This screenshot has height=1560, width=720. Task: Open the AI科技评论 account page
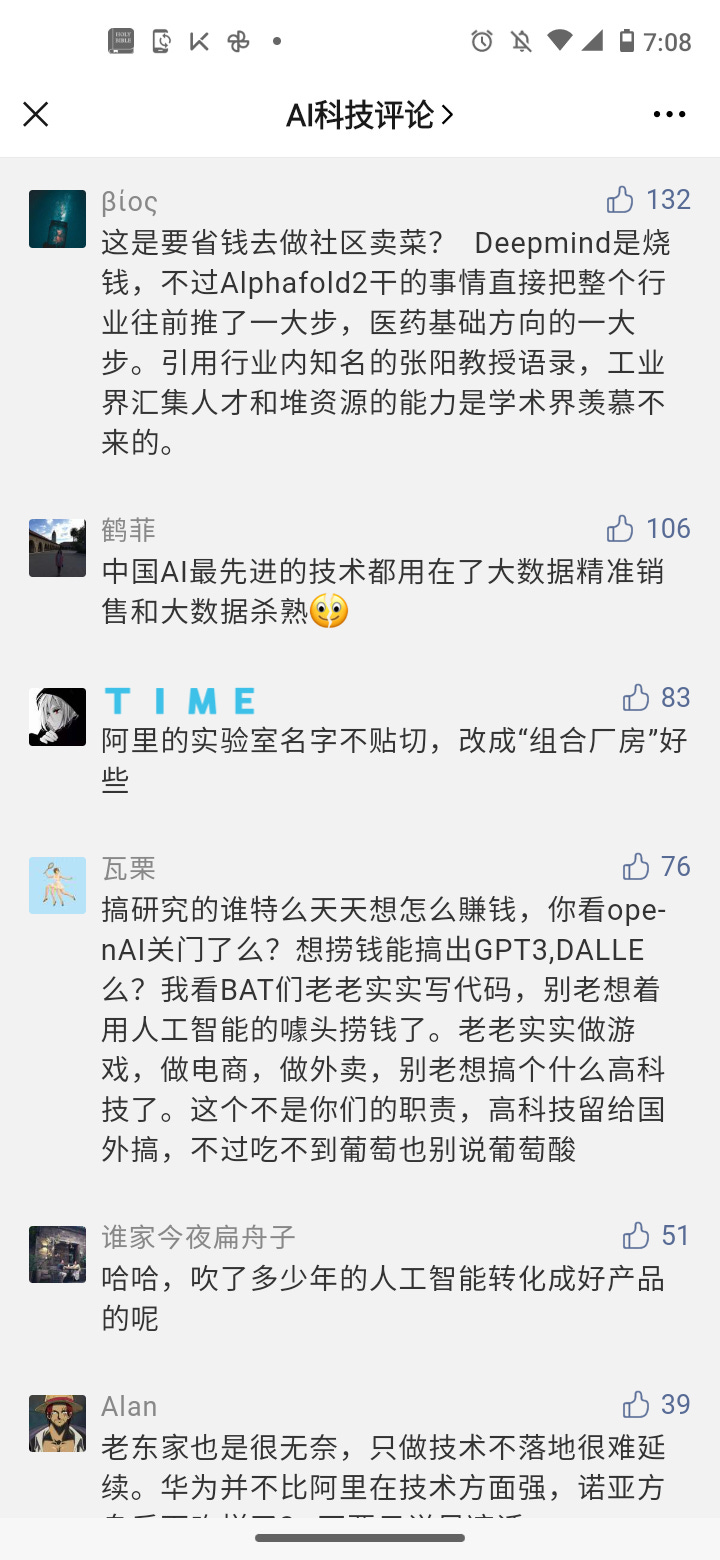pos(370,116)
